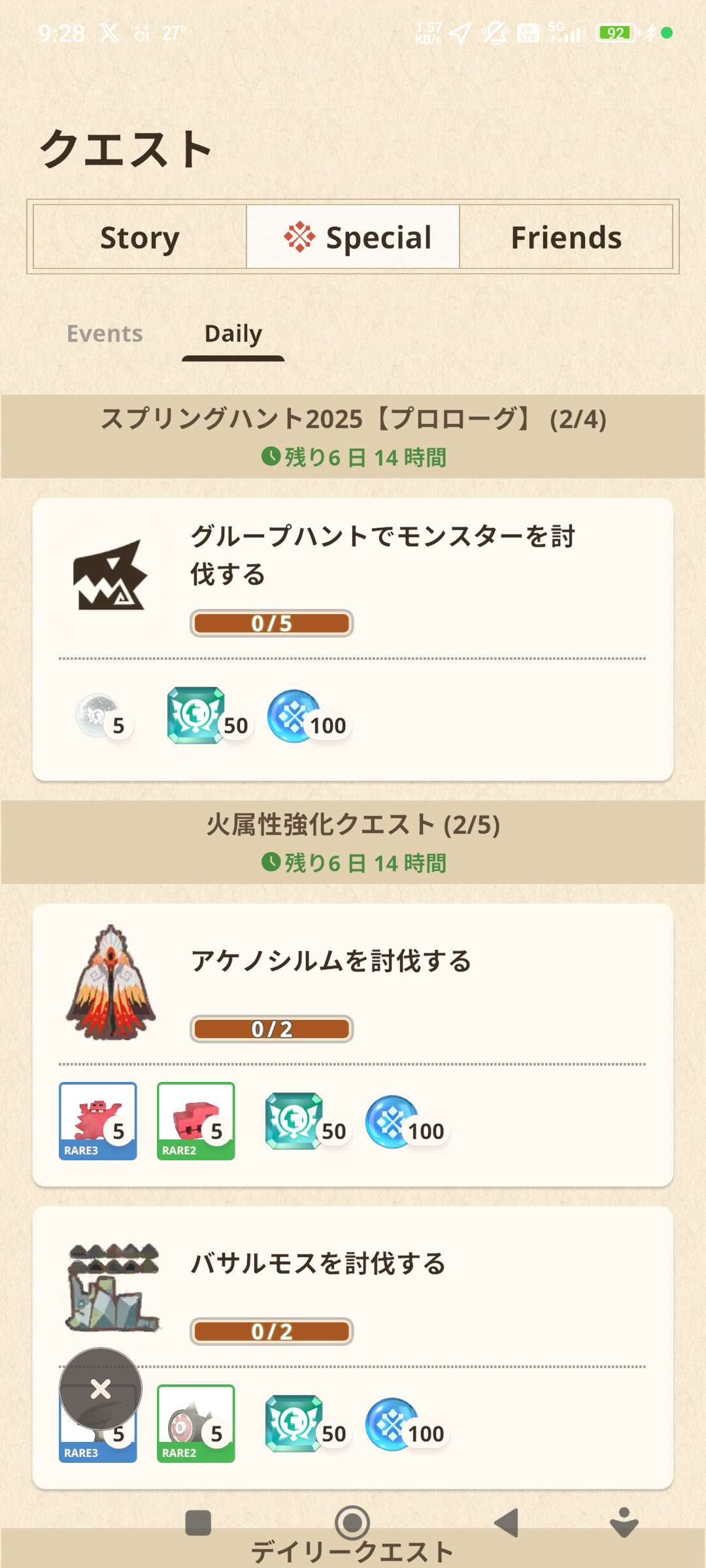706x1568 pixels.
Task: Open the Friends quests tab
Action: 566,237
